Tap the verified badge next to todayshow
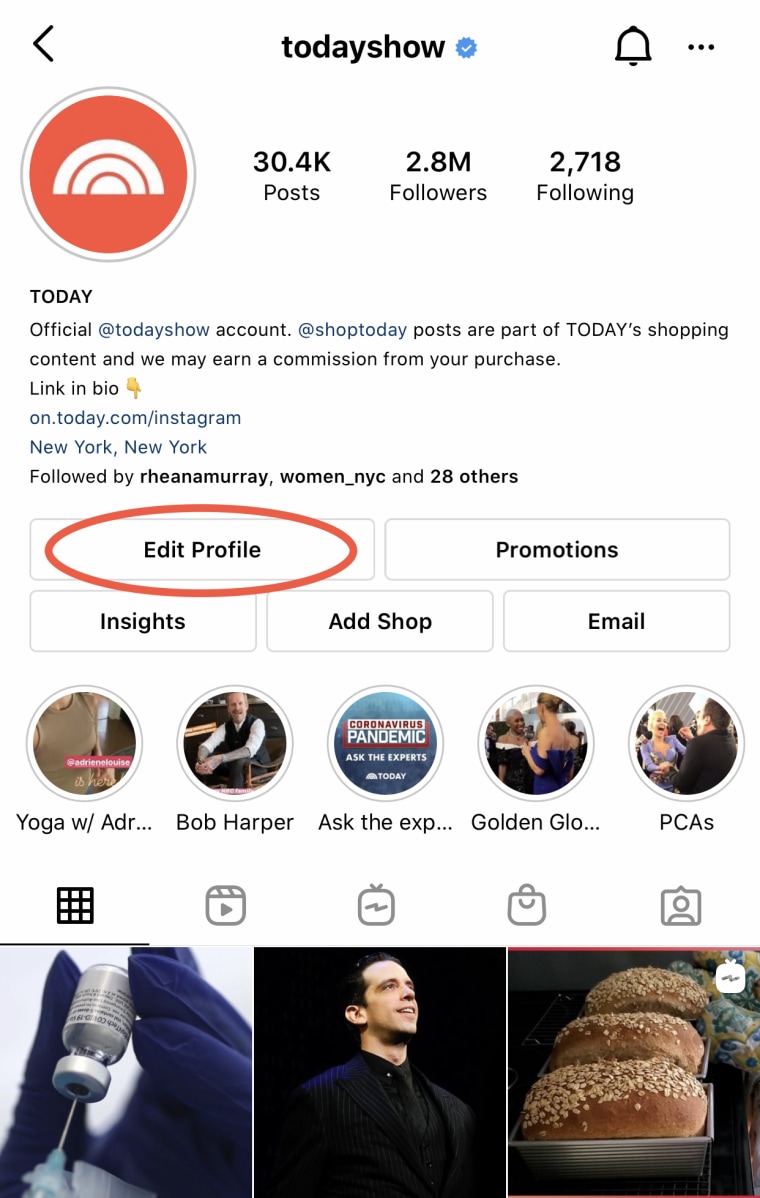The image size is (760, 1198). [464, 46]
